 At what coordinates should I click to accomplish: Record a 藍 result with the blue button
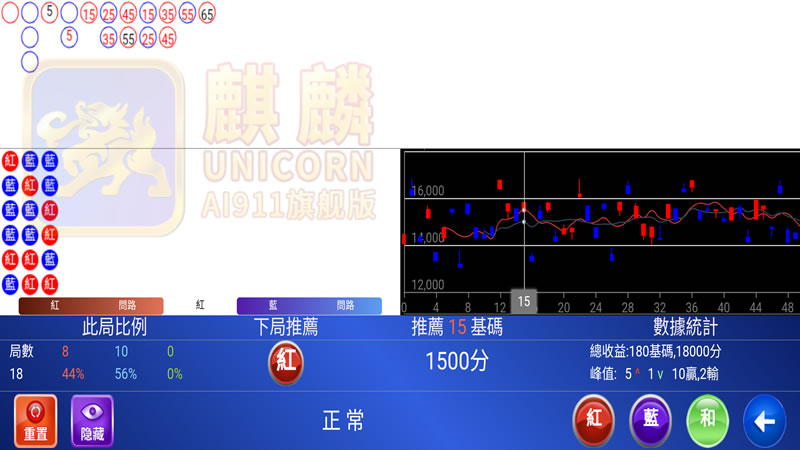[x=650, y=421]
